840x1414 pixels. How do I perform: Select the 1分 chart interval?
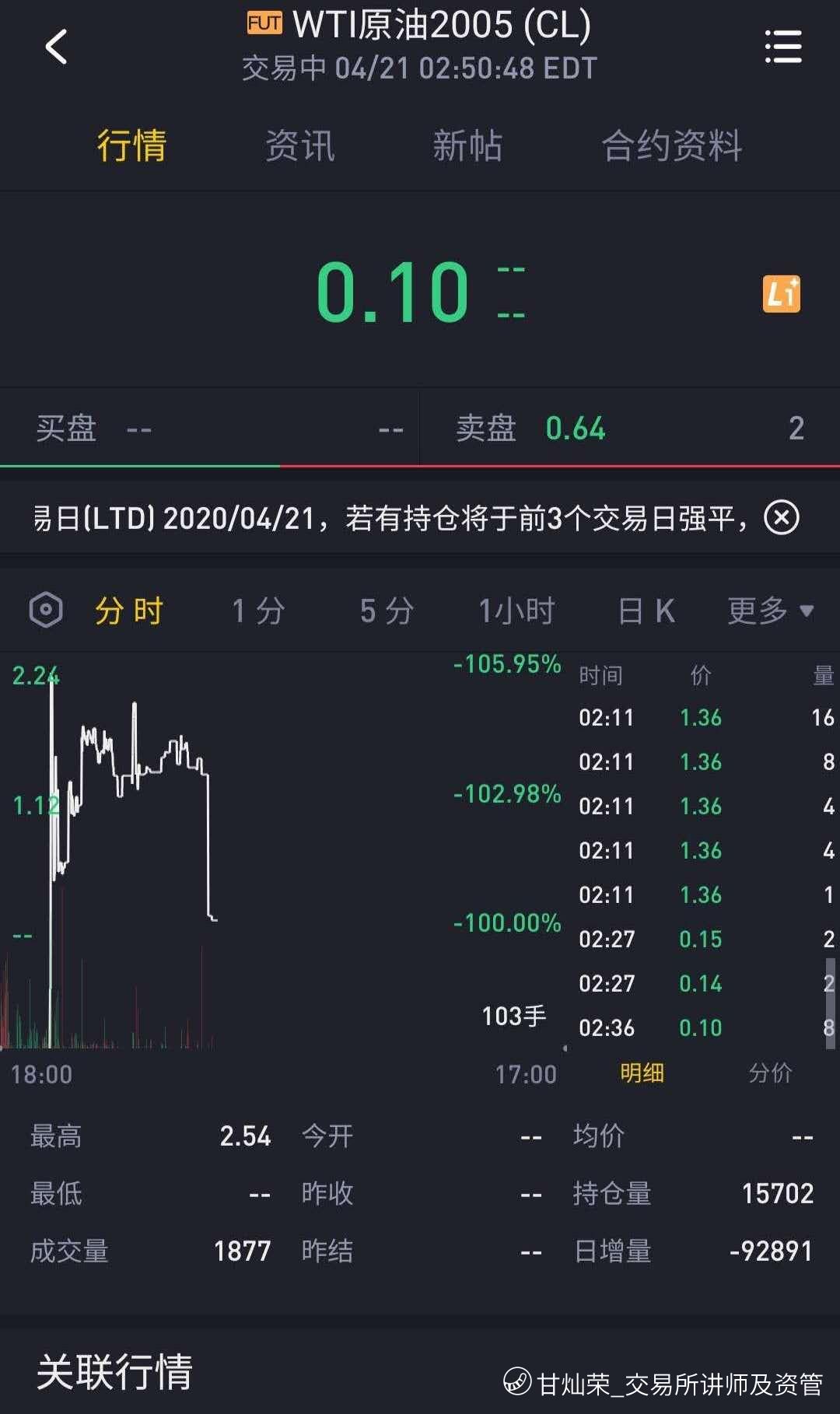[258, 611]
